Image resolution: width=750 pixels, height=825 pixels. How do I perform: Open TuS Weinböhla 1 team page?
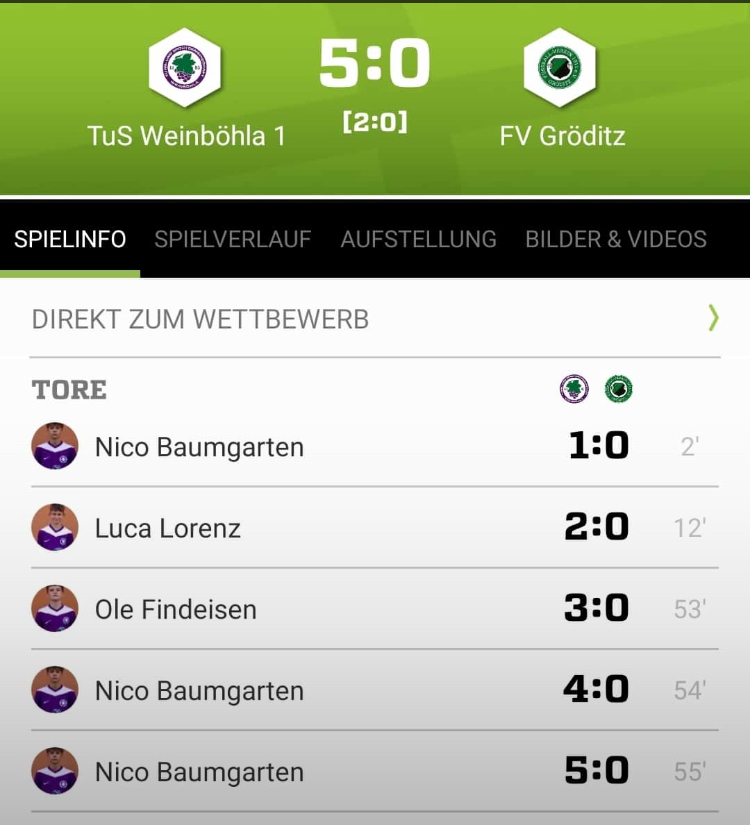pyautogui.click(x=186, y=68)
